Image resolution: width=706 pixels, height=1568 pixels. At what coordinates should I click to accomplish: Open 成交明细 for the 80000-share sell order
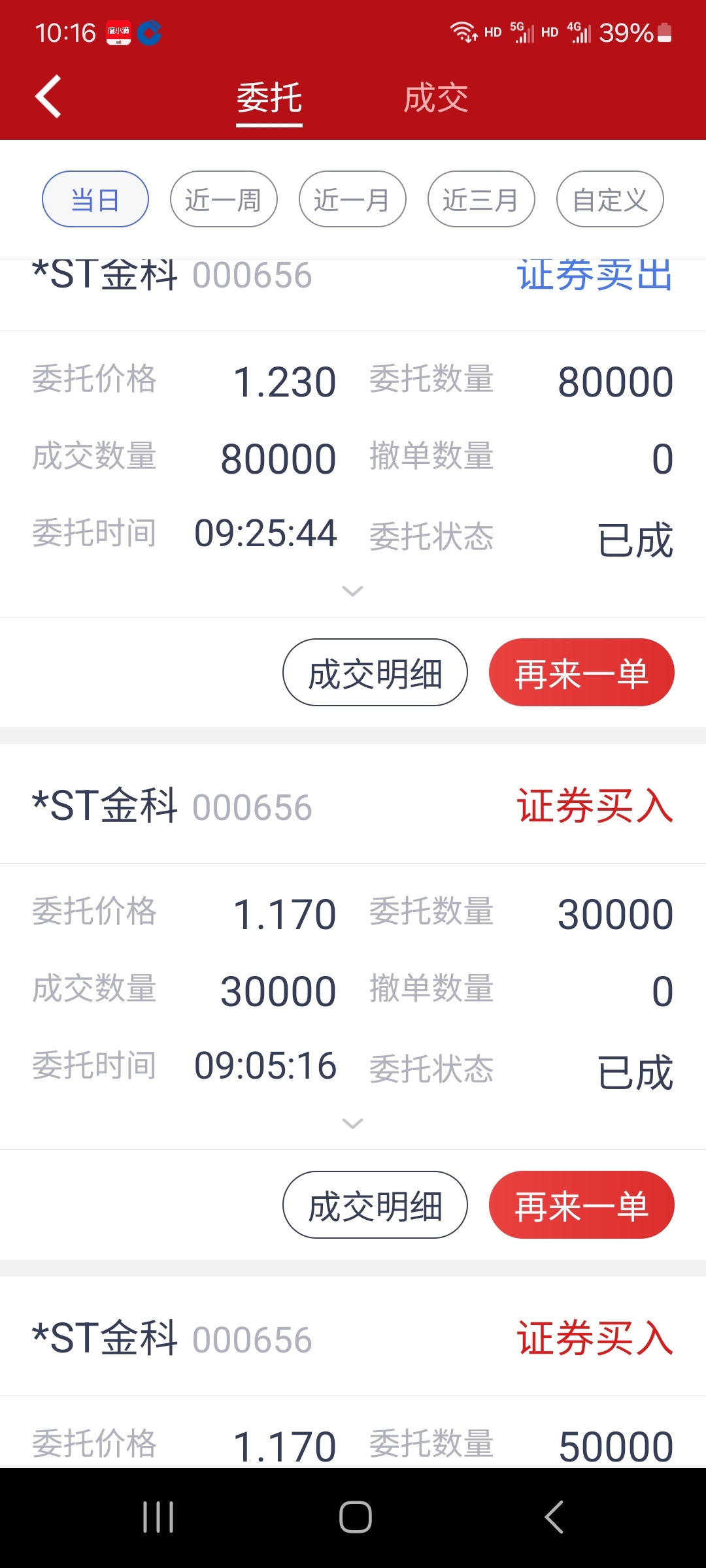point(375,672)
